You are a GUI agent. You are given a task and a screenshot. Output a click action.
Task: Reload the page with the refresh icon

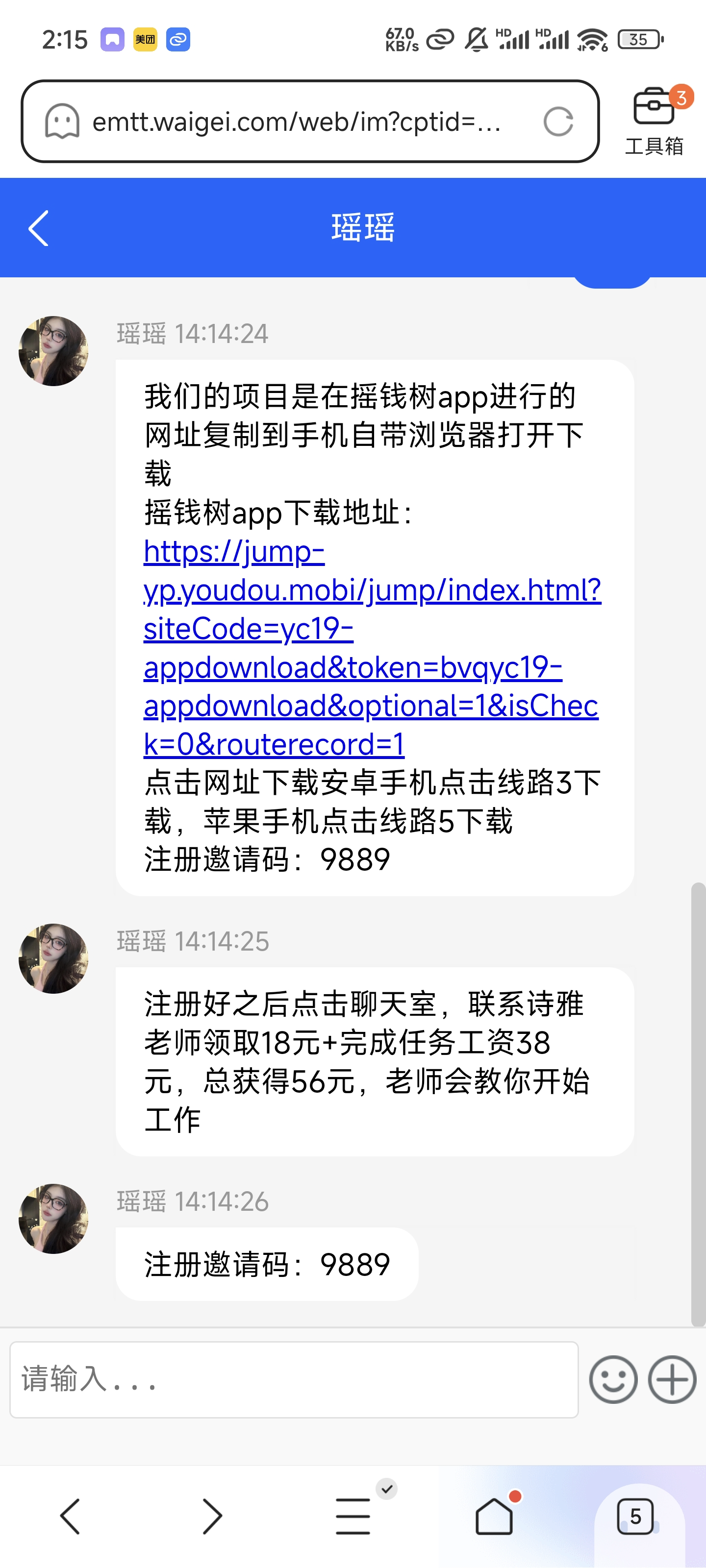coord(558,122)
